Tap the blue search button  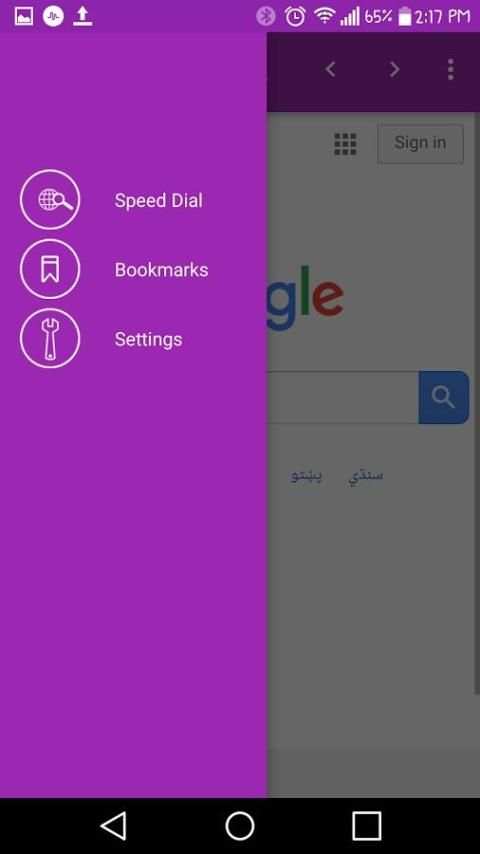pyautogui.click(x=443, y=397)
